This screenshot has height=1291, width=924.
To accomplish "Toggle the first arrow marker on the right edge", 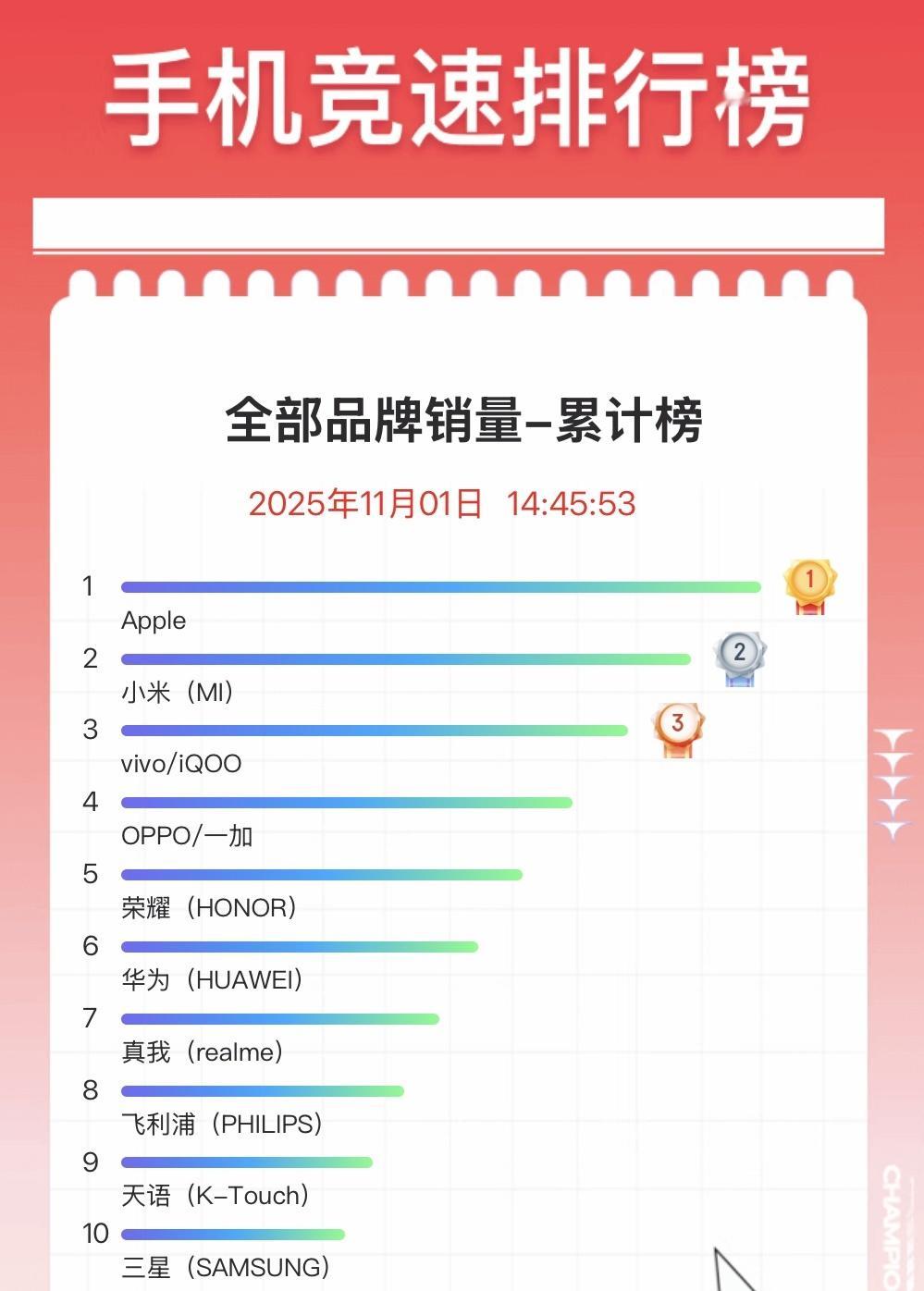I will click(x=892, y=737).
